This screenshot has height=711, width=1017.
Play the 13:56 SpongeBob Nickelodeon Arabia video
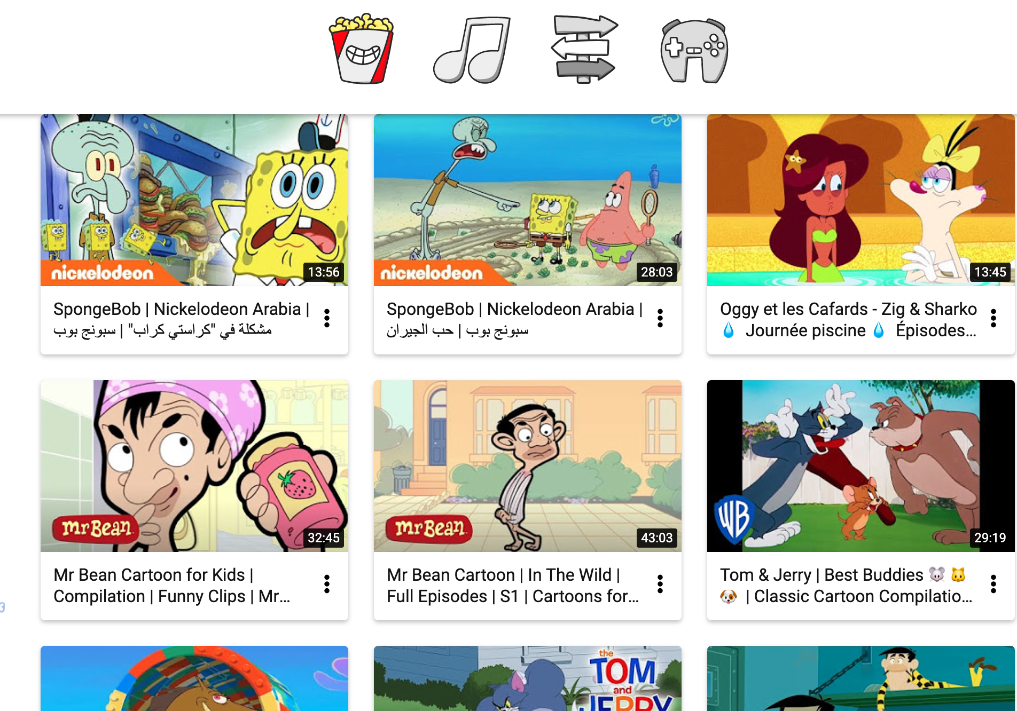(194, 200)
